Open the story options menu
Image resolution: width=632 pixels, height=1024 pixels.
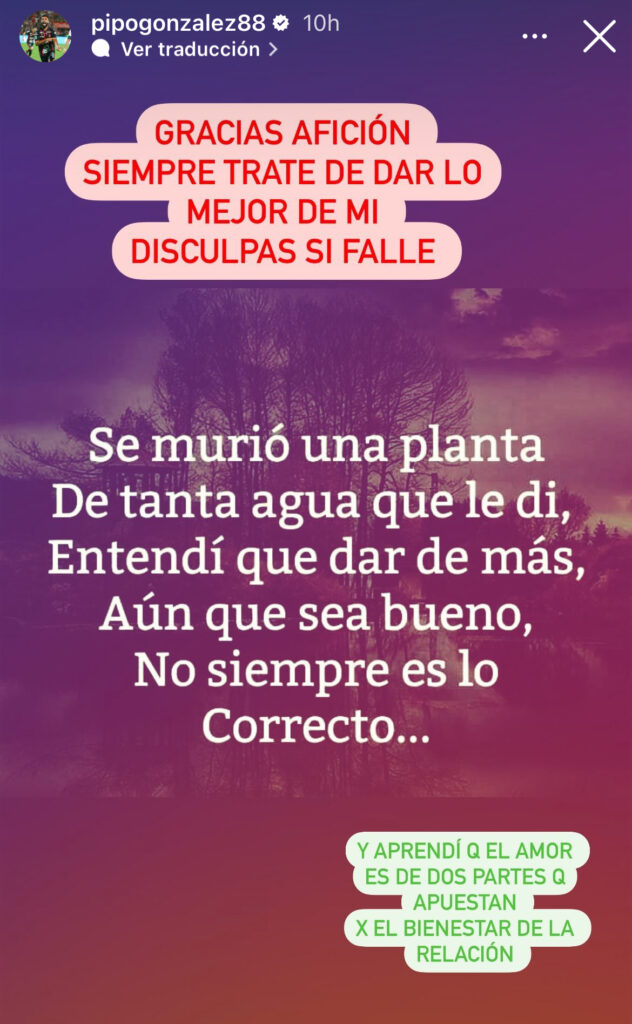point(536,37)
